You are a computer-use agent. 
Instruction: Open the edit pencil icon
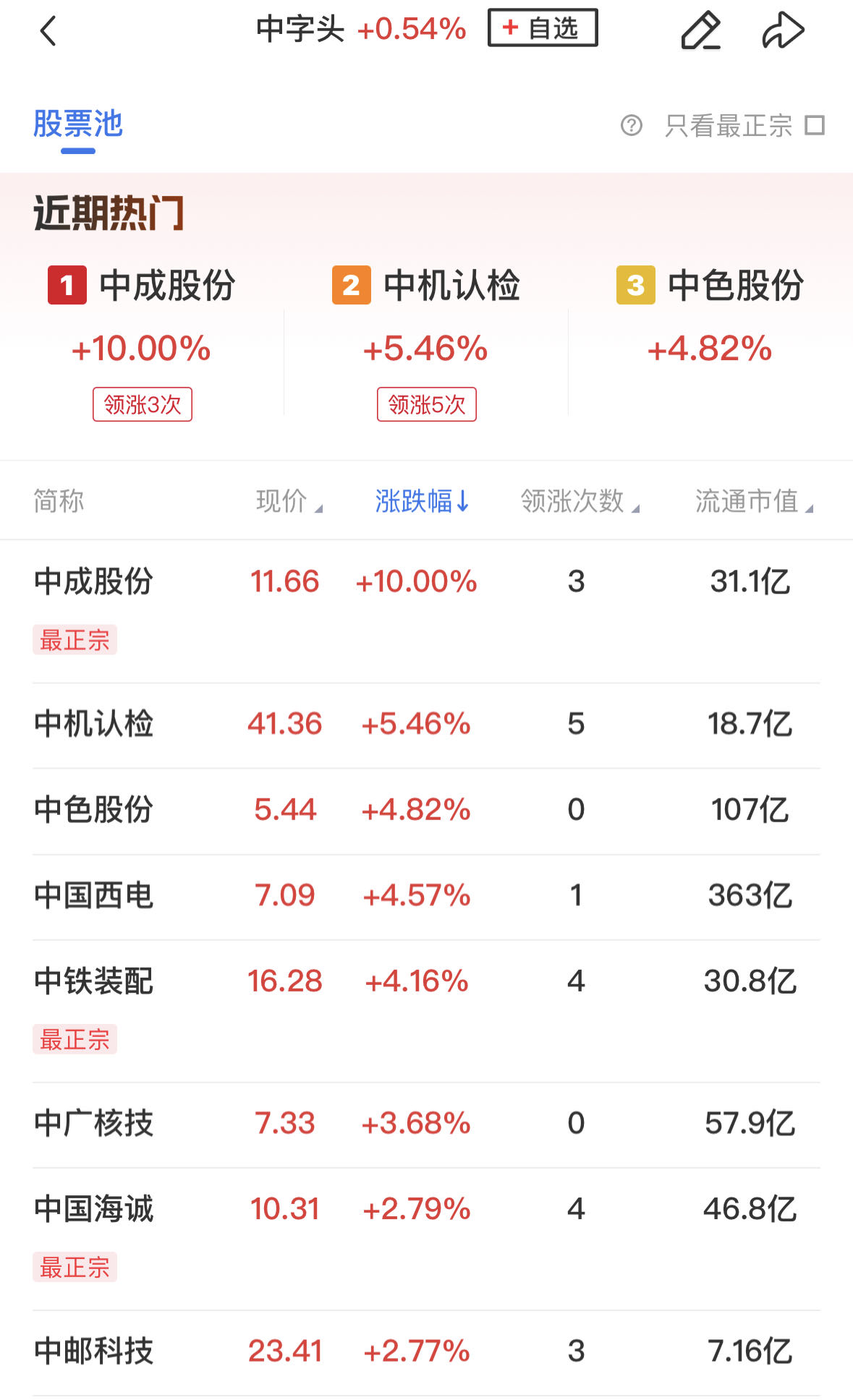(x=700, y=31)
